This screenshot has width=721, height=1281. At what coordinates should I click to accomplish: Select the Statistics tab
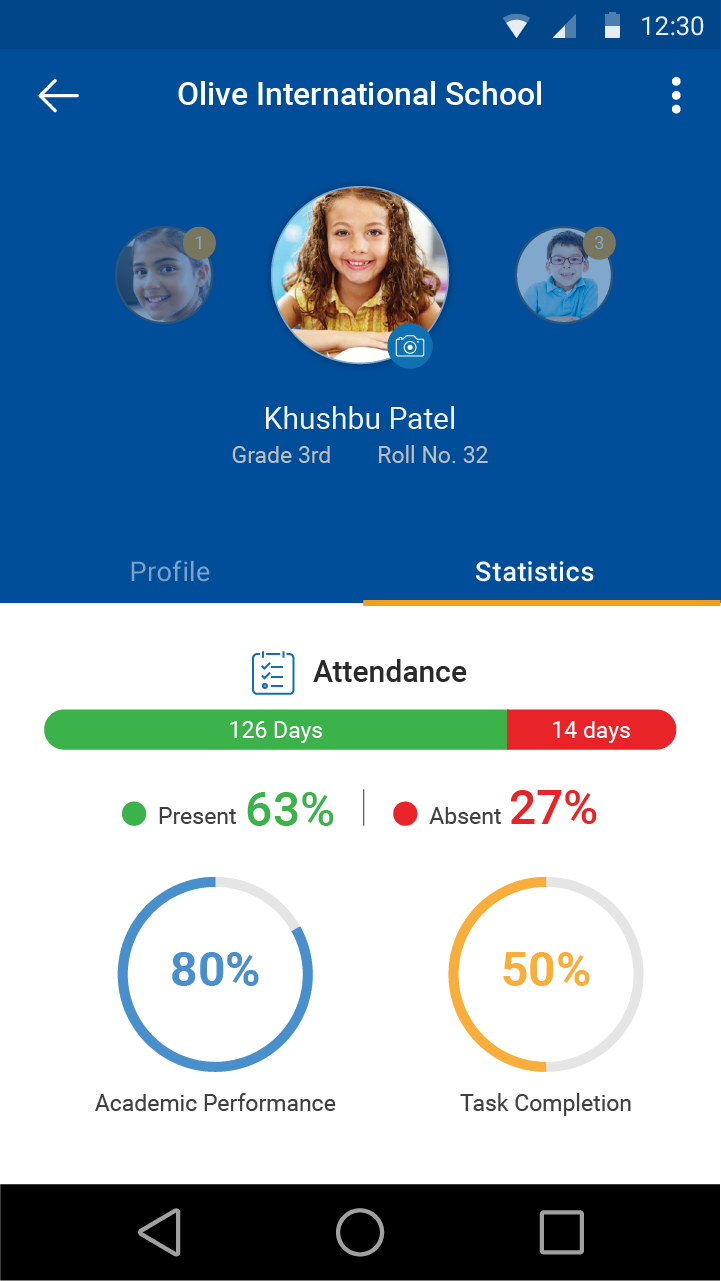(x=535, y=572)
